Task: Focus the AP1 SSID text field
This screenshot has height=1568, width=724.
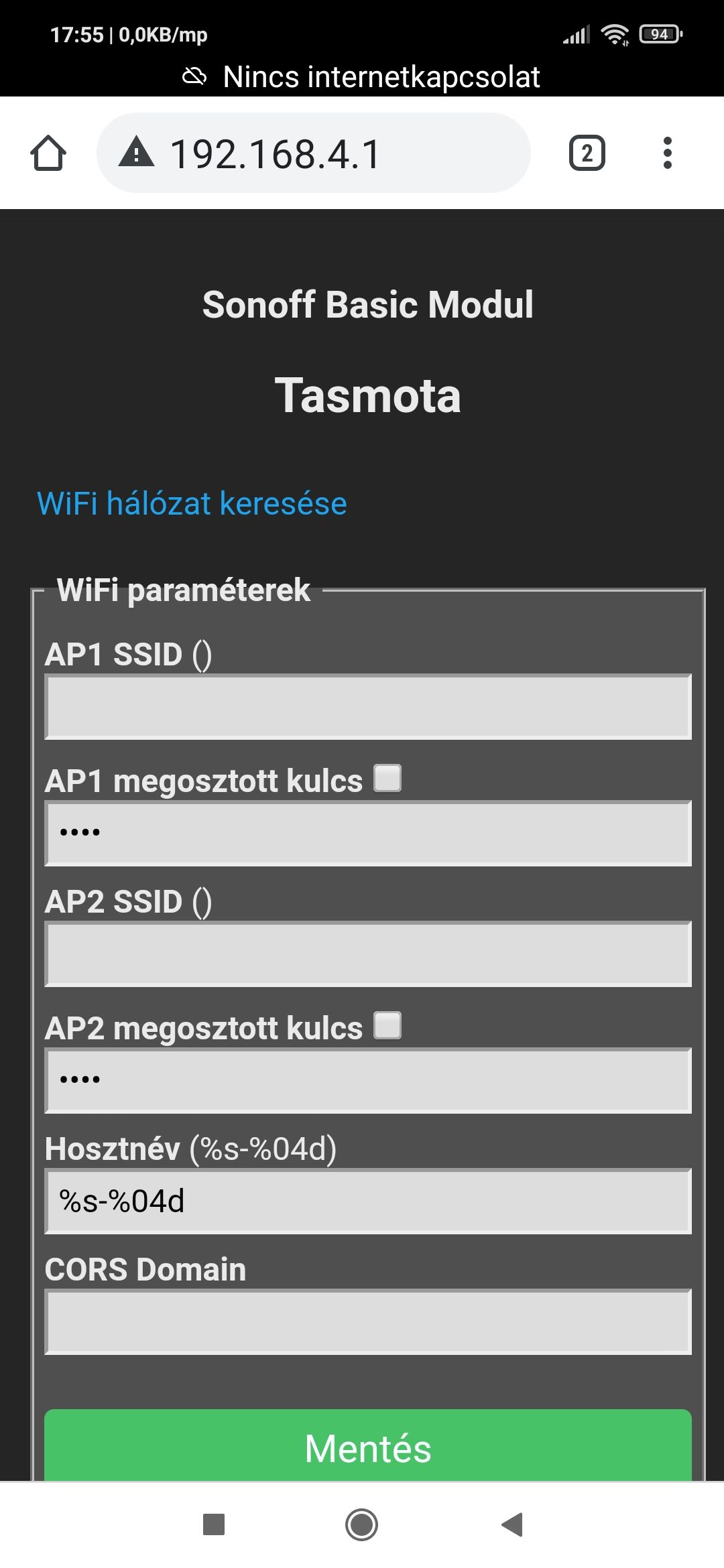Action: [x=367, y=707]
